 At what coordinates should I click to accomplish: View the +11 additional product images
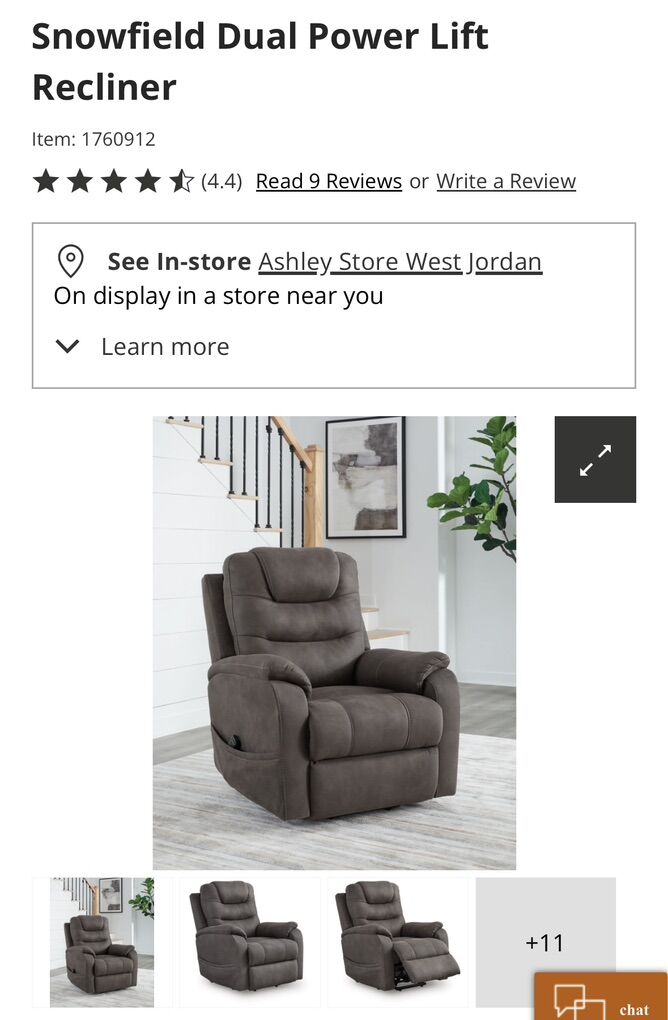pyautogui.click(x=545, y=942)
